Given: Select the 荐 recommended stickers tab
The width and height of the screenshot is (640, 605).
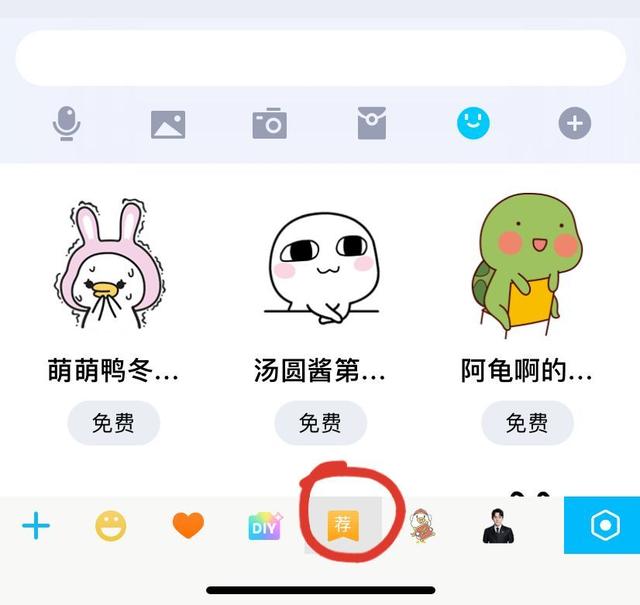Looking at the screenshot, I should pos(343,525).
